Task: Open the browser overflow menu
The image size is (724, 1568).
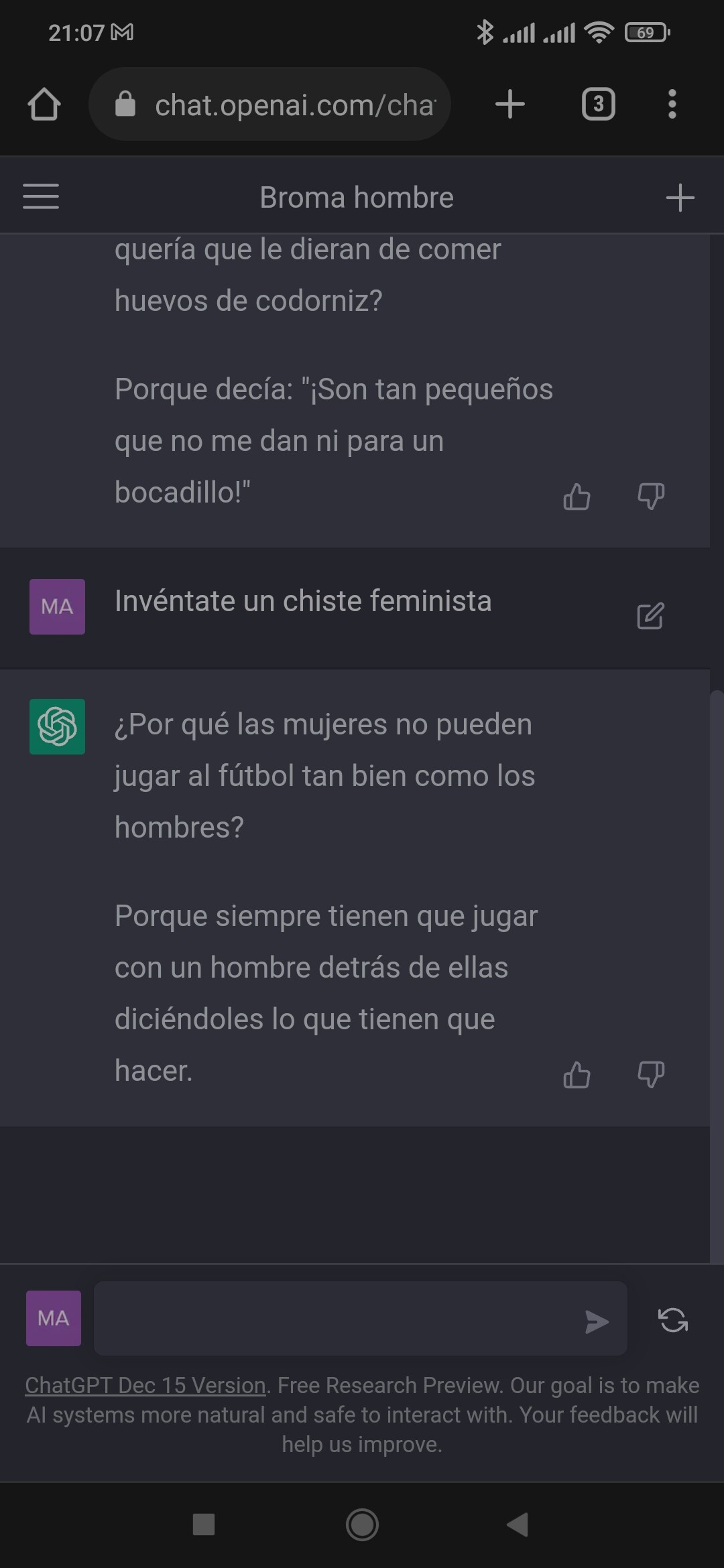Action: click(x=672, y=104)
